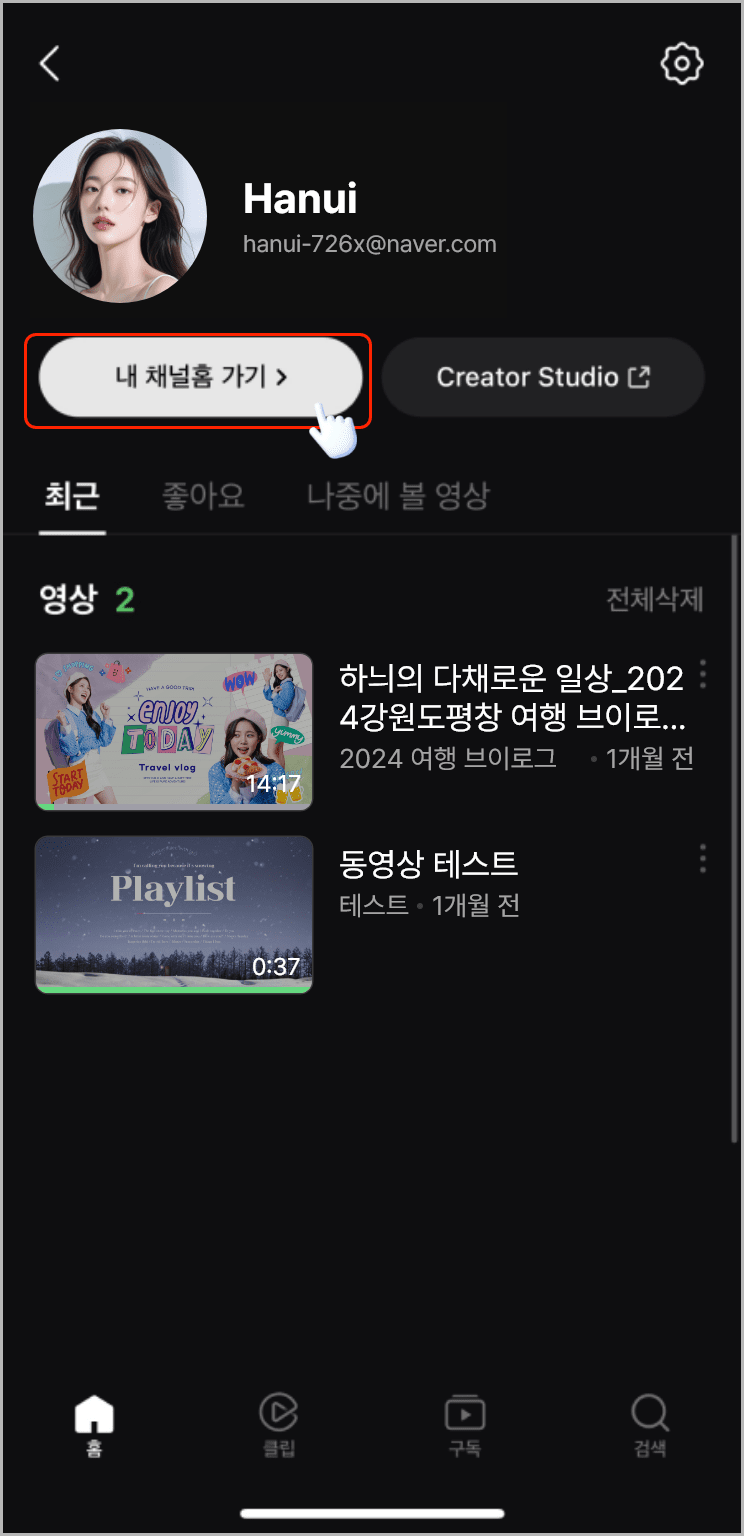
Task: Select the 나중에 볼 영상 tab
Action: 398,496
